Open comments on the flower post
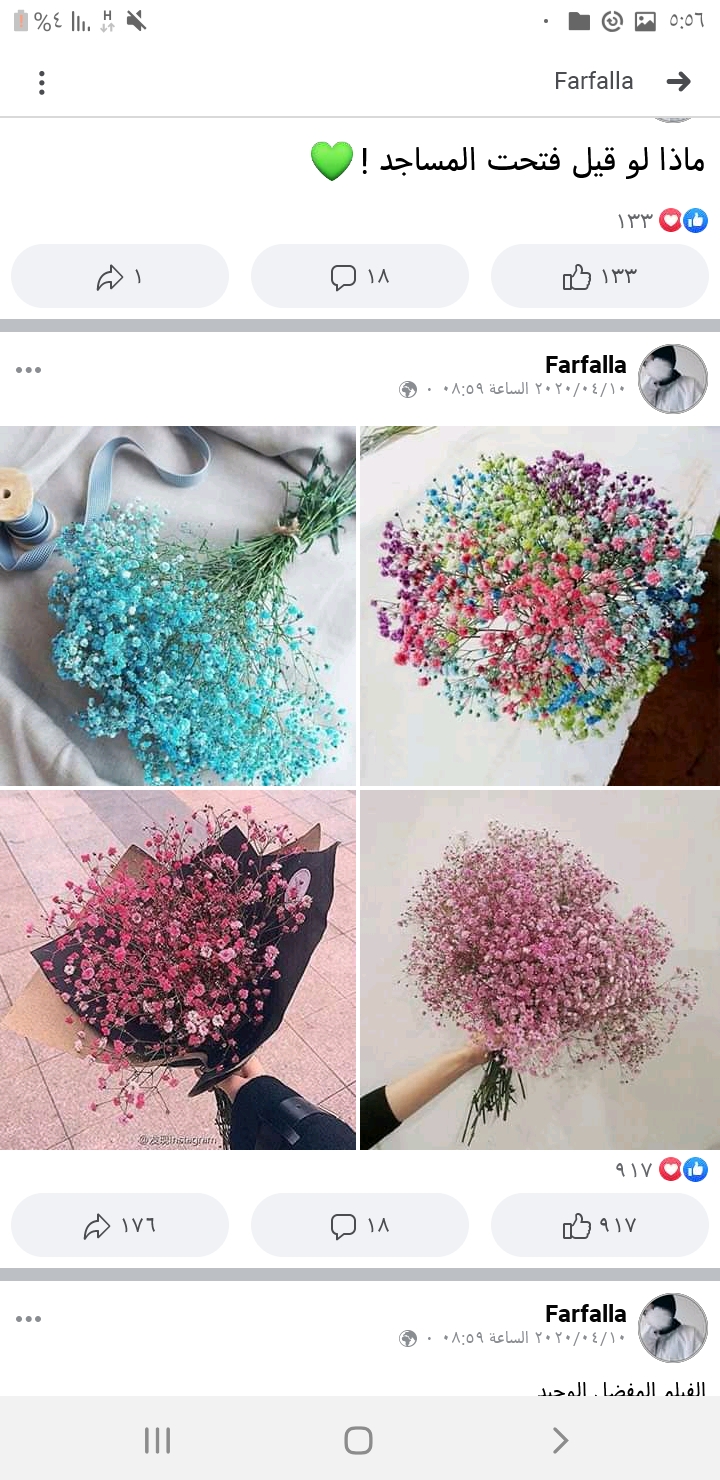 coord(359,1225)
